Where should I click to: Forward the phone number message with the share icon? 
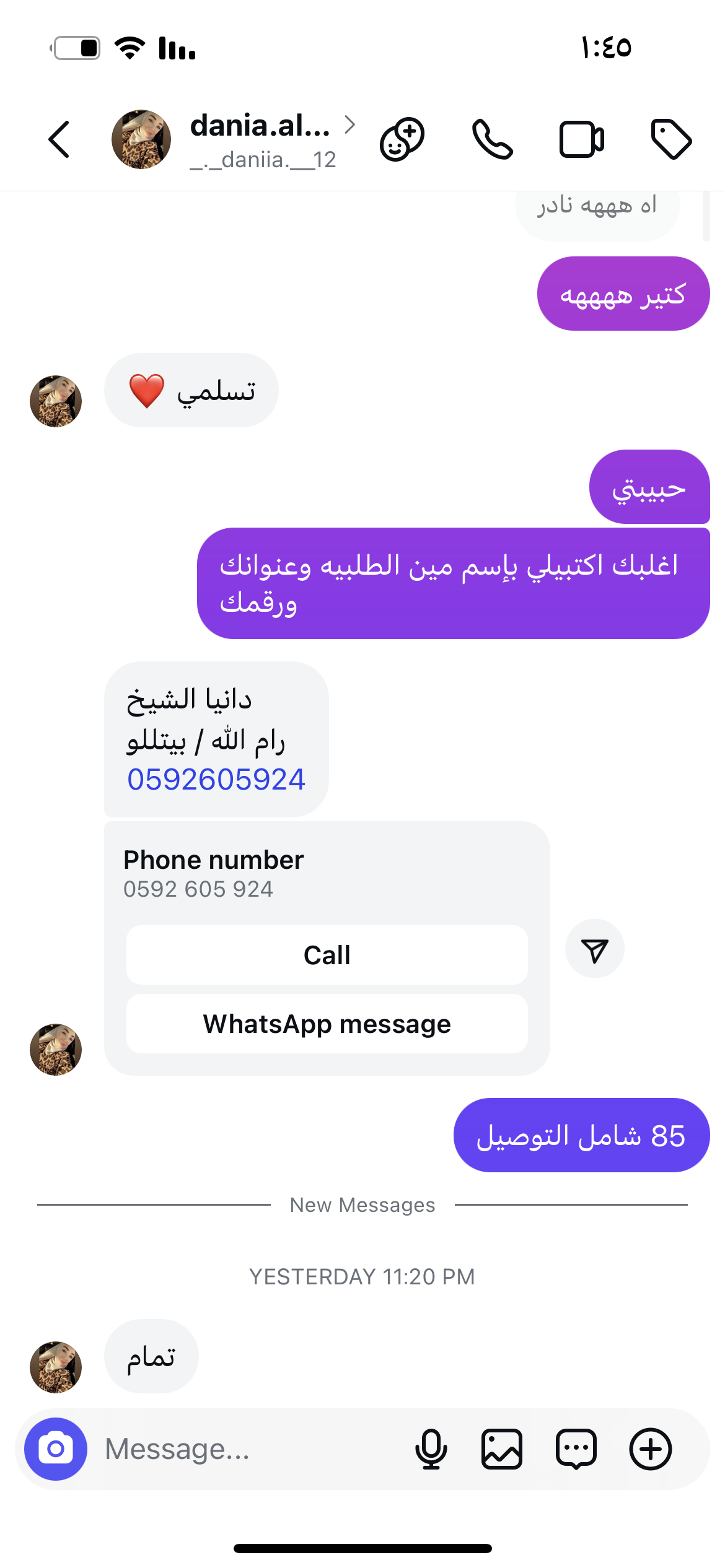pyautogui.click(x=594, y=949)
